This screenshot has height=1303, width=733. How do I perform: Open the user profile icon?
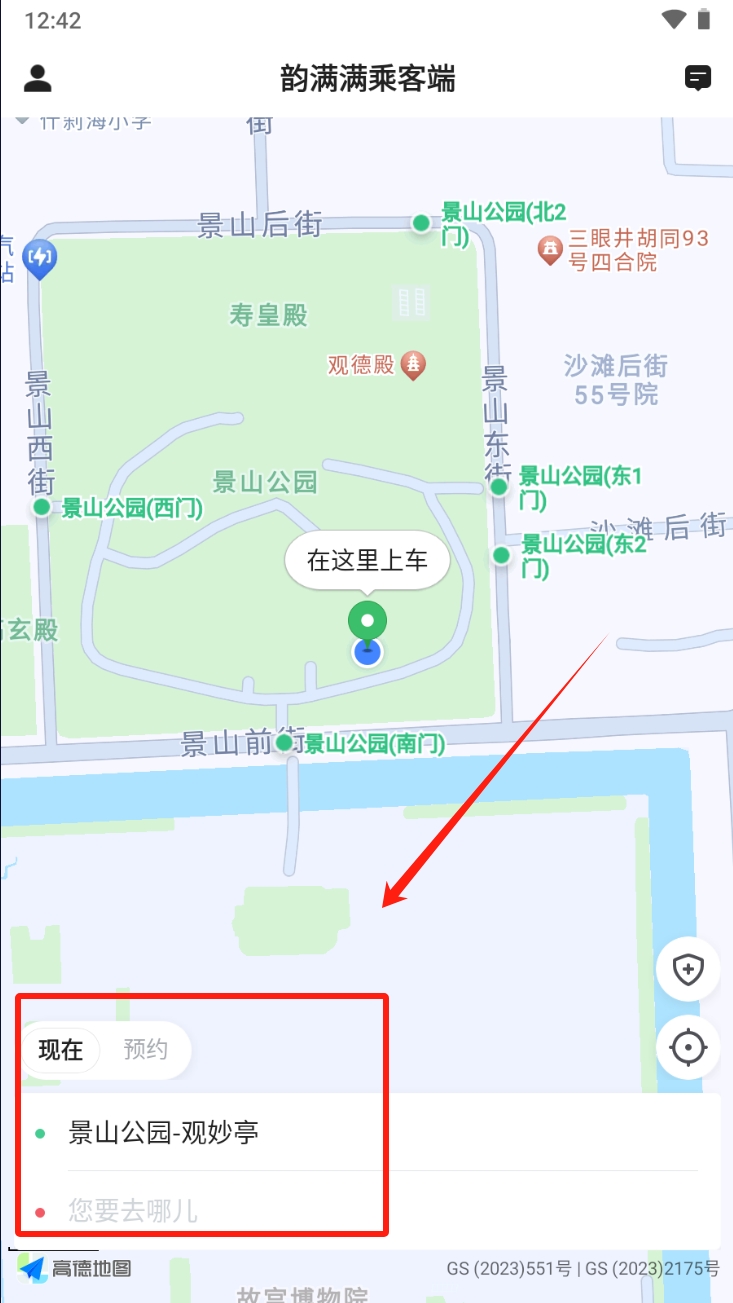(x=38, y=78)
